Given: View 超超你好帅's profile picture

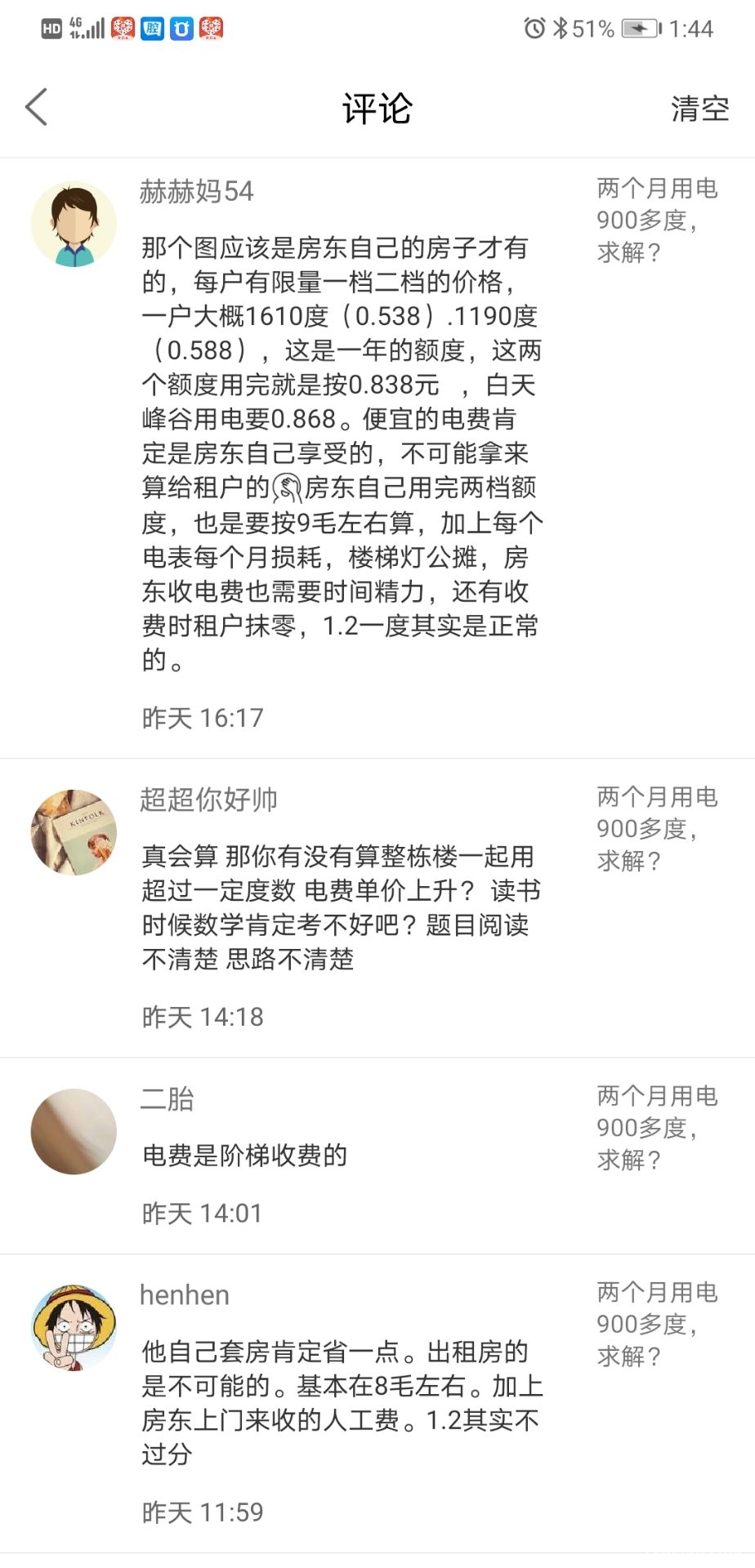Looking at the screenshot, I should [x=74, y=832].
